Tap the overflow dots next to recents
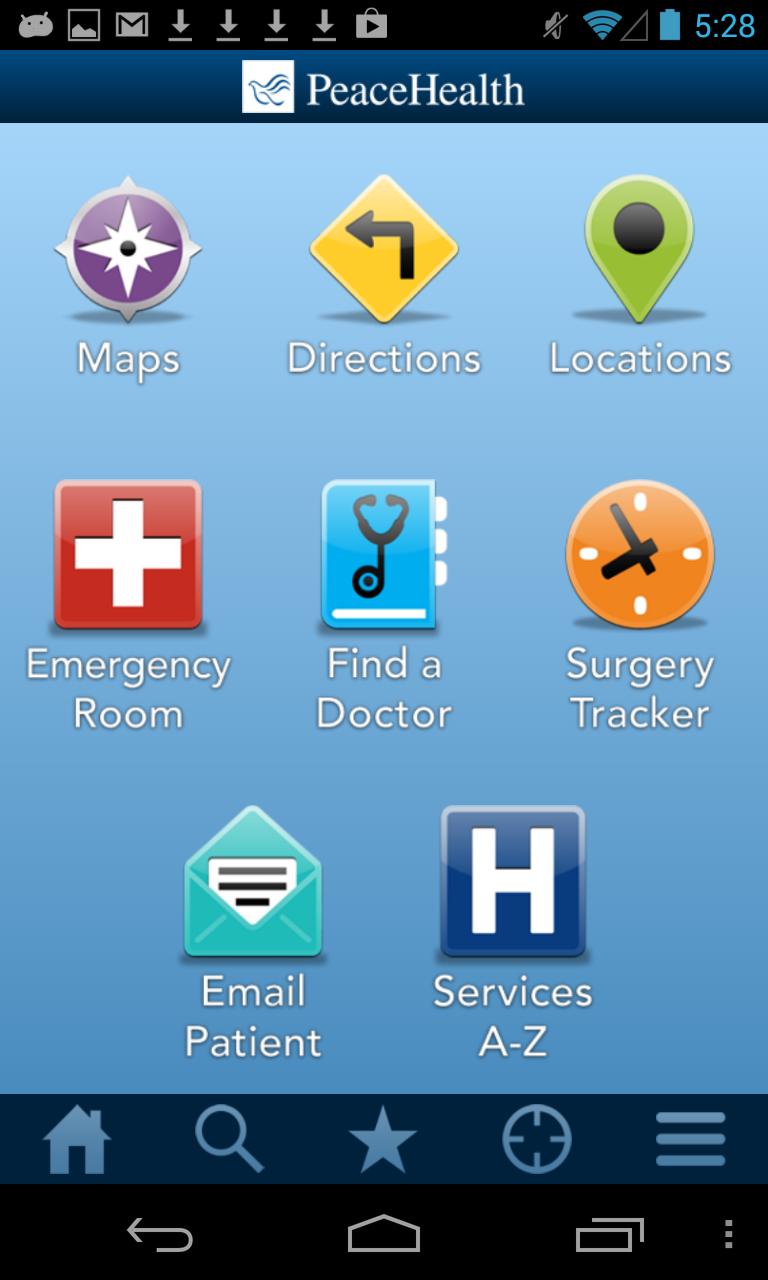 coord(728,1237)
